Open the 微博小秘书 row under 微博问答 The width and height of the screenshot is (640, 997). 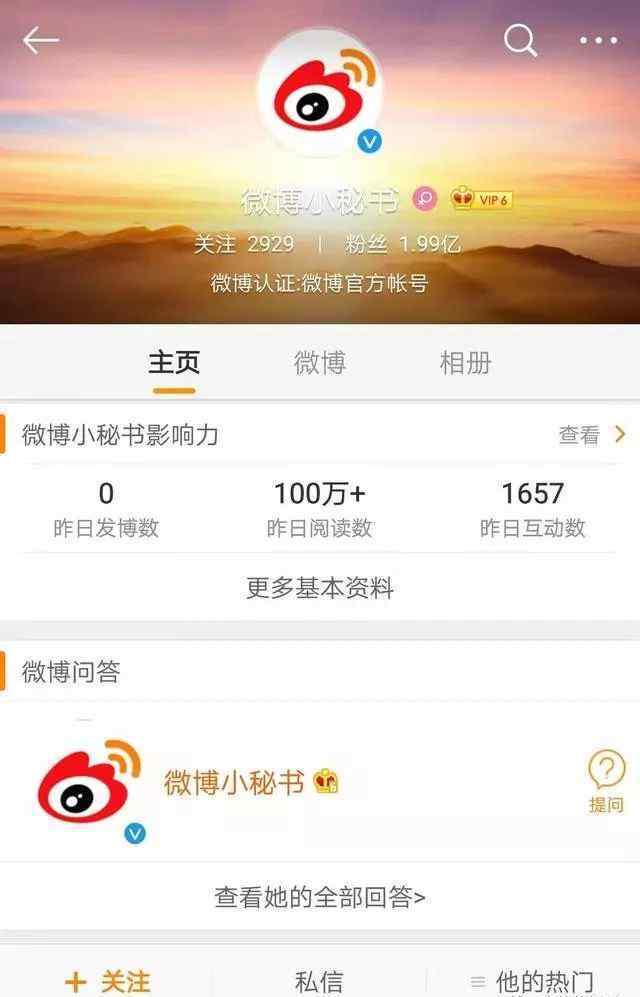coord(250,782)
